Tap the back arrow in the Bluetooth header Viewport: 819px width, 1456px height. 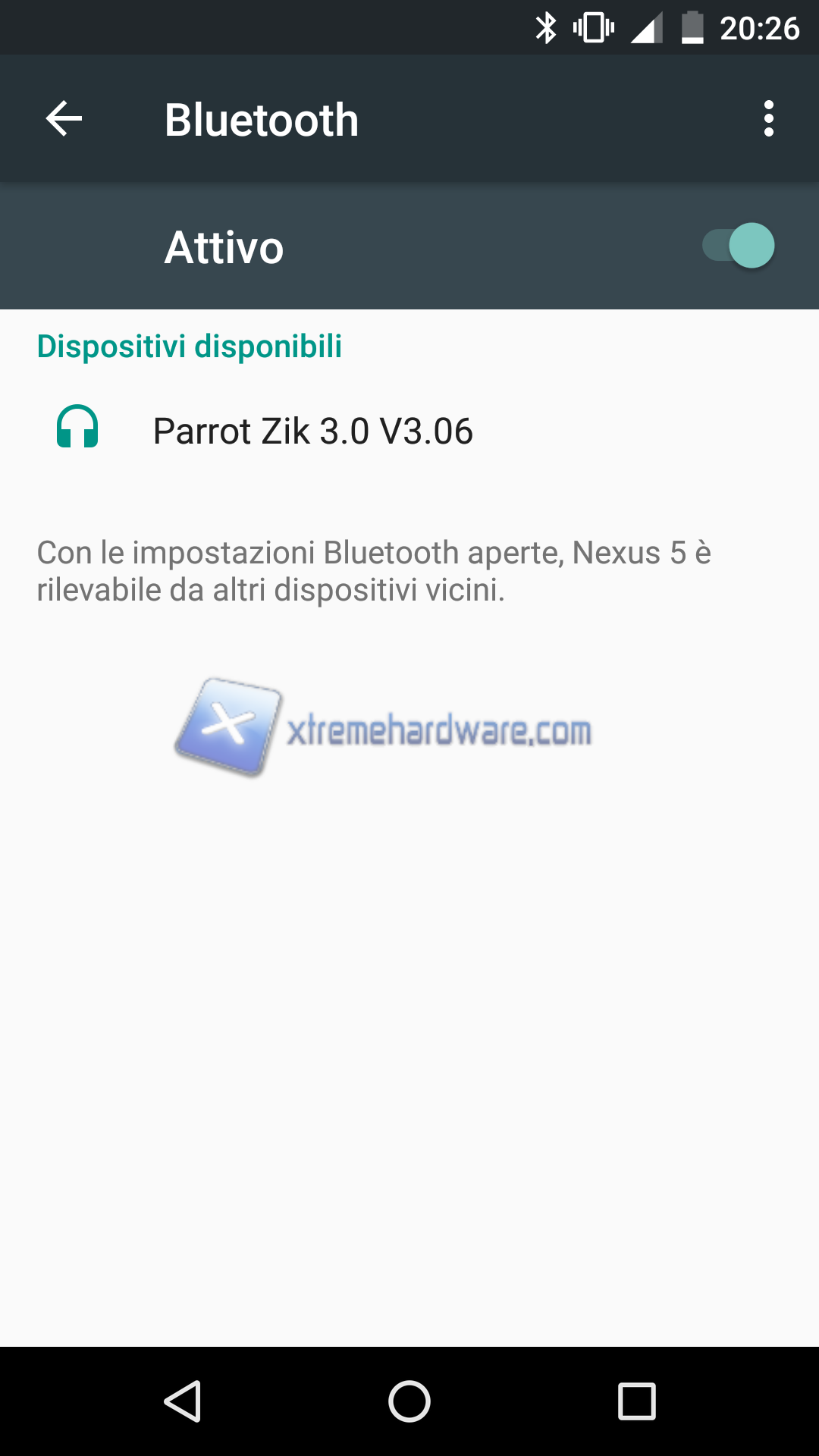(64, 118)
